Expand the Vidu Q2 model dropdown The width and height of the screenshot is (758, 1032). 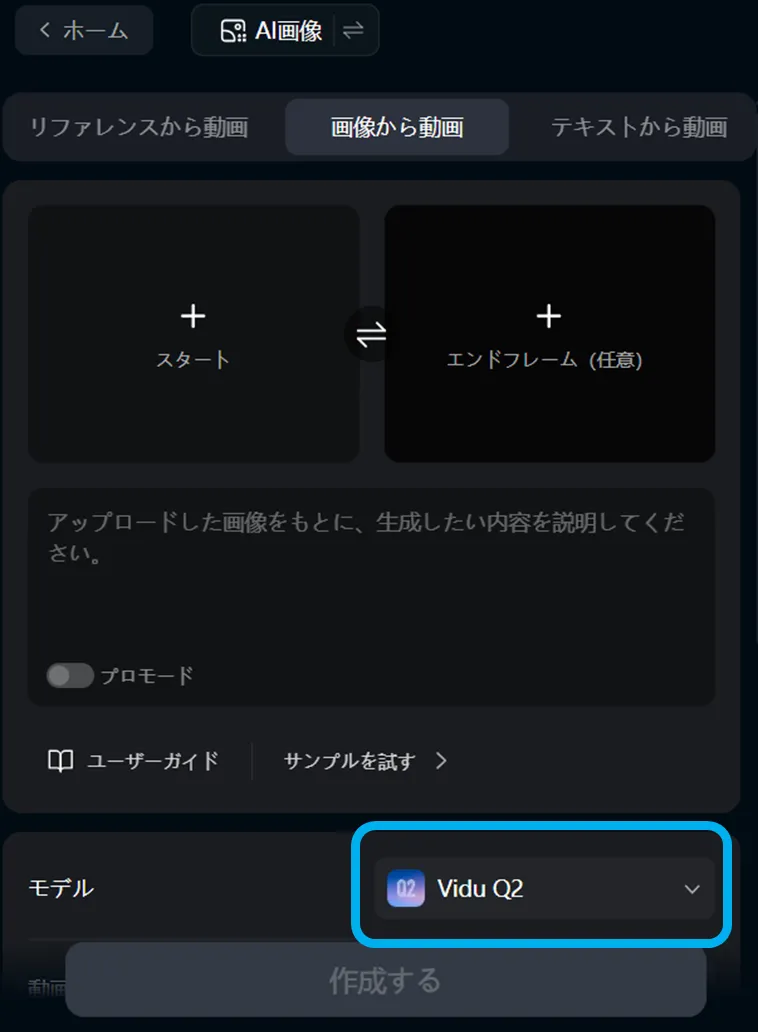544,888
